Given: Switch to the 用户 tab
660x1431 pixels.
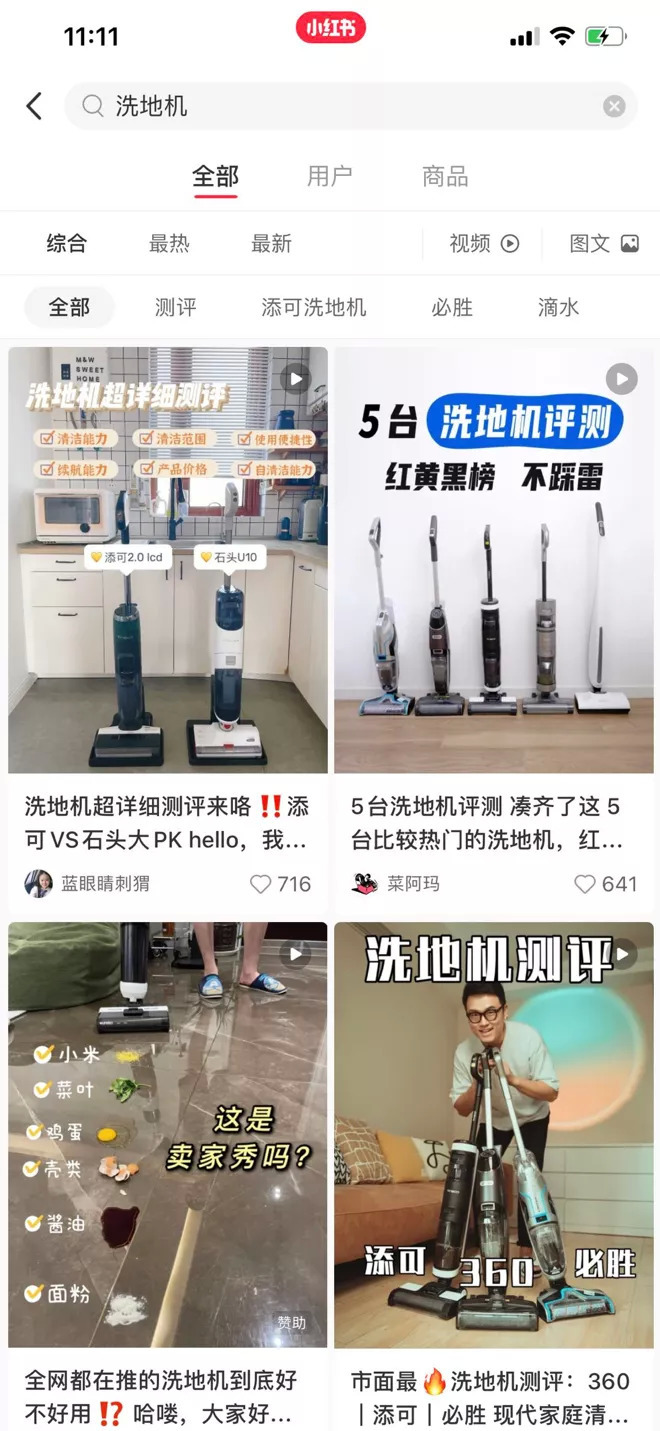Looking at the screenshot, I should pyautogui.click(x=330, y=177).
